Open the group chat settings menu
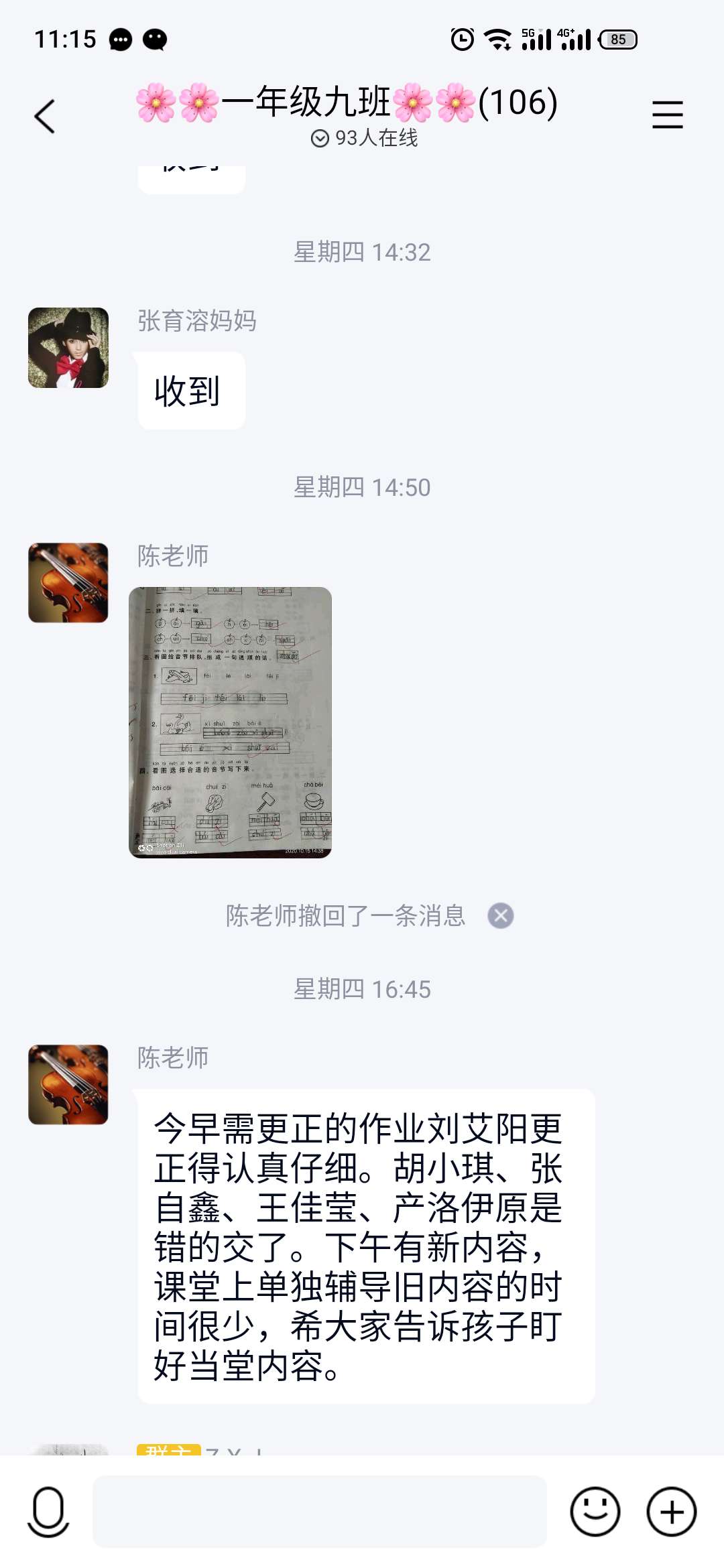 tap(667, 115)
